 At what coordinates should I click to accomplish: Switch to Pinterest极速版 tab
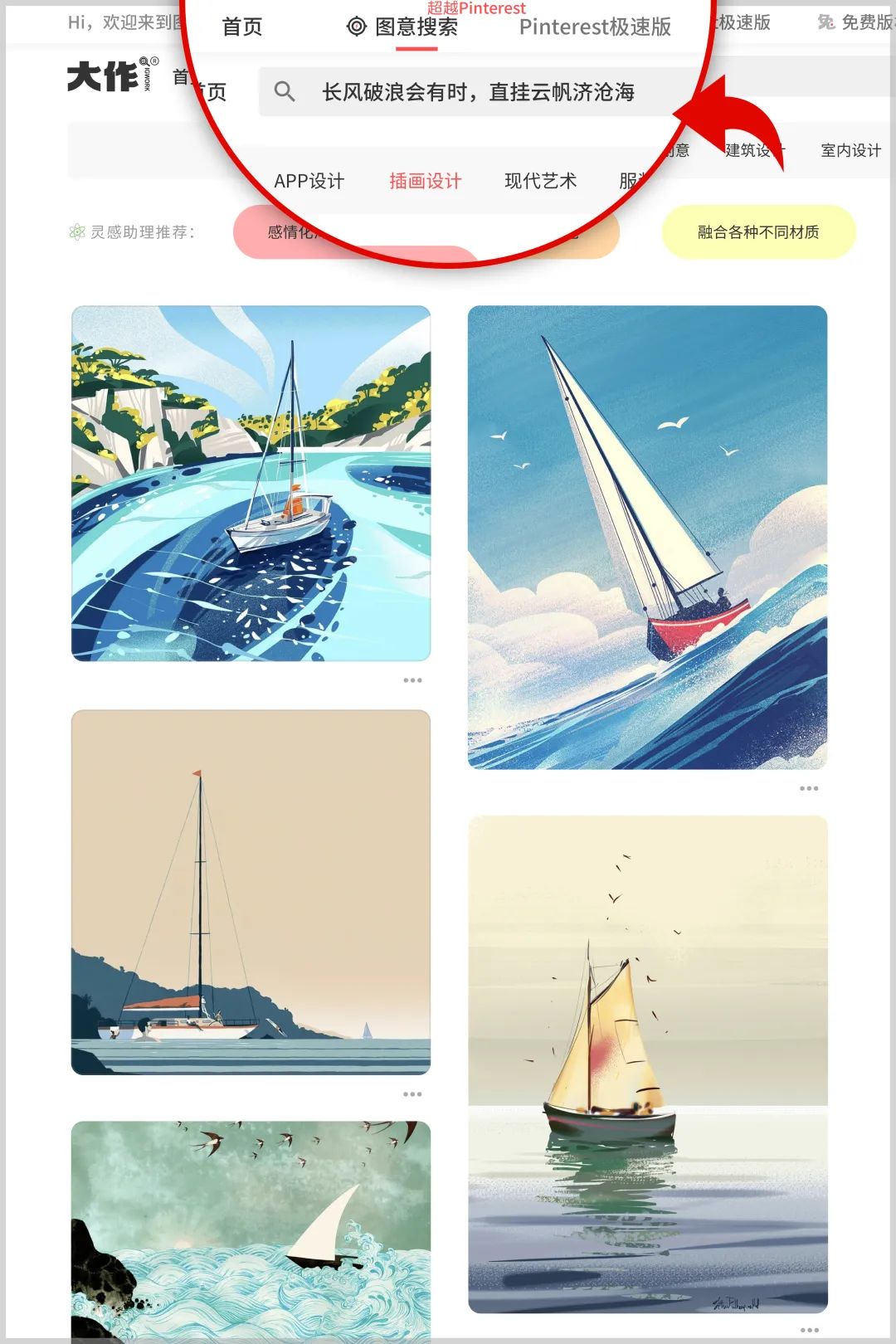tap(595, 27)
